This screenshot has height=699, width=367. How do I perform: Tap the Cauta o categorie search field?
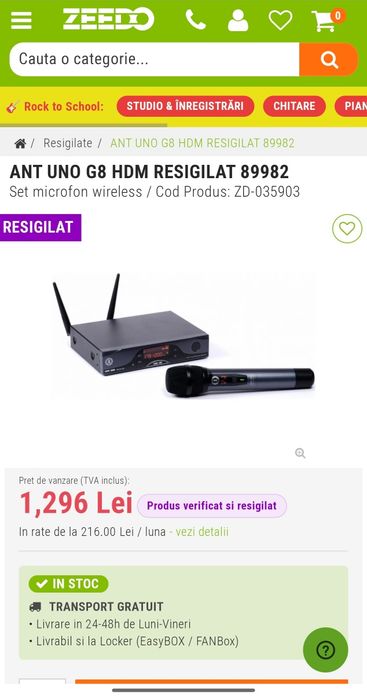[x=154, y=59]
